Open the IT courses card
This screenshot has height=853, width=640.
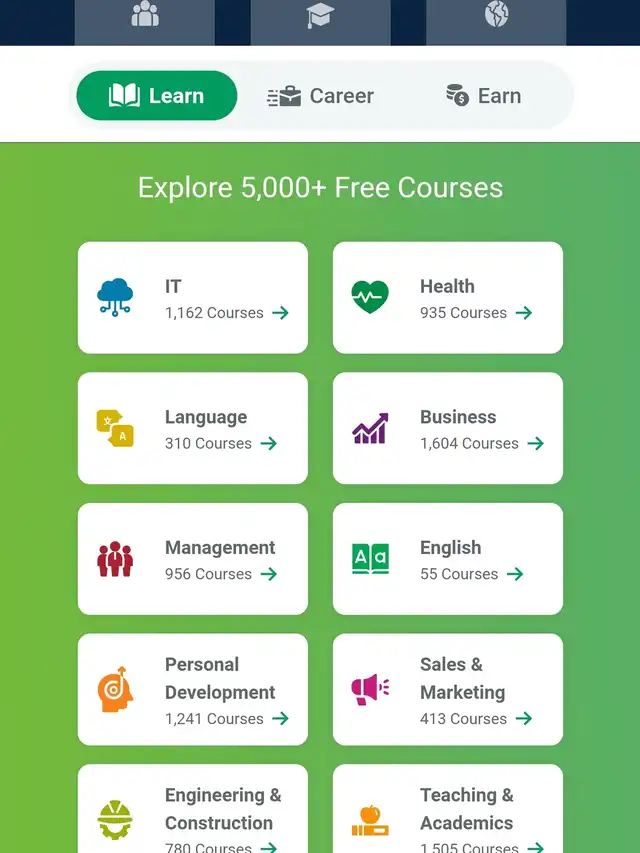tap(193, 298)
